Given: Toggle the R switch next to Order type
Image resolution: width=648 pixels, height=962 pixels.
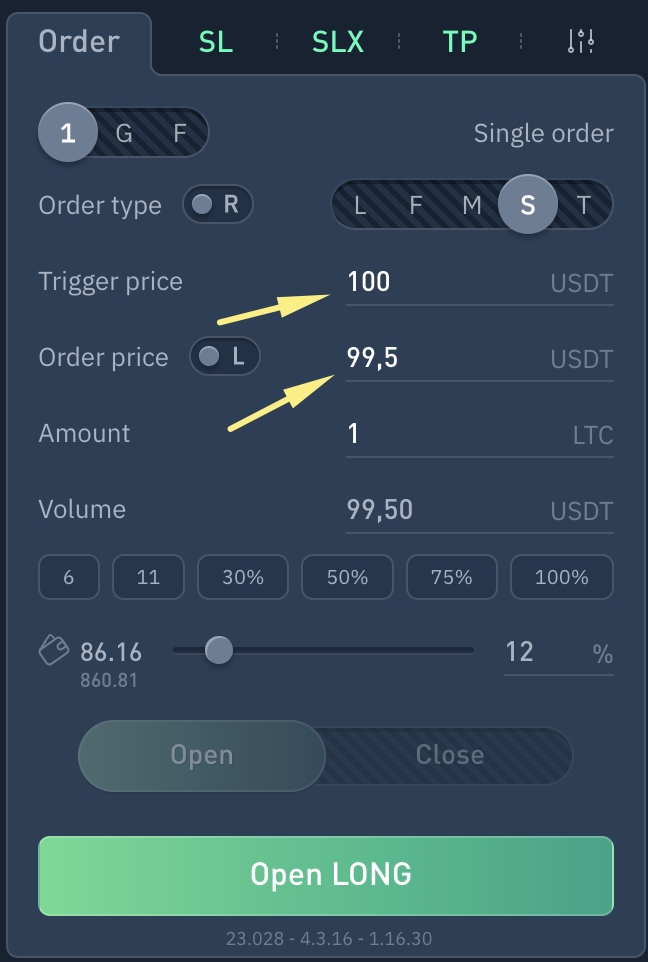Looking at the screenshot, I should click(217, 205).
